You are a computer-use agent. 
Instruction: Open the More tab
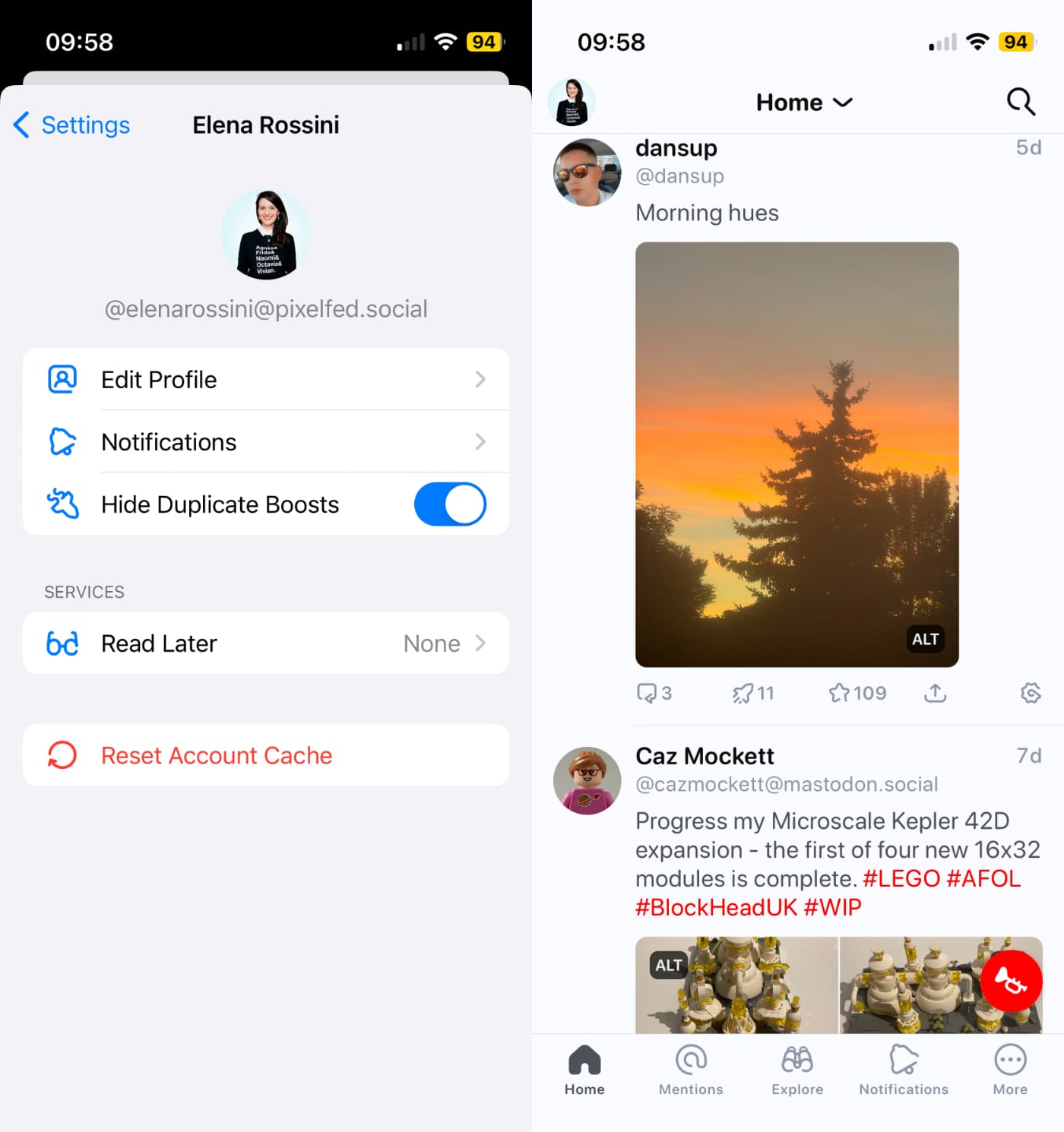[x=1009, y=1069]
